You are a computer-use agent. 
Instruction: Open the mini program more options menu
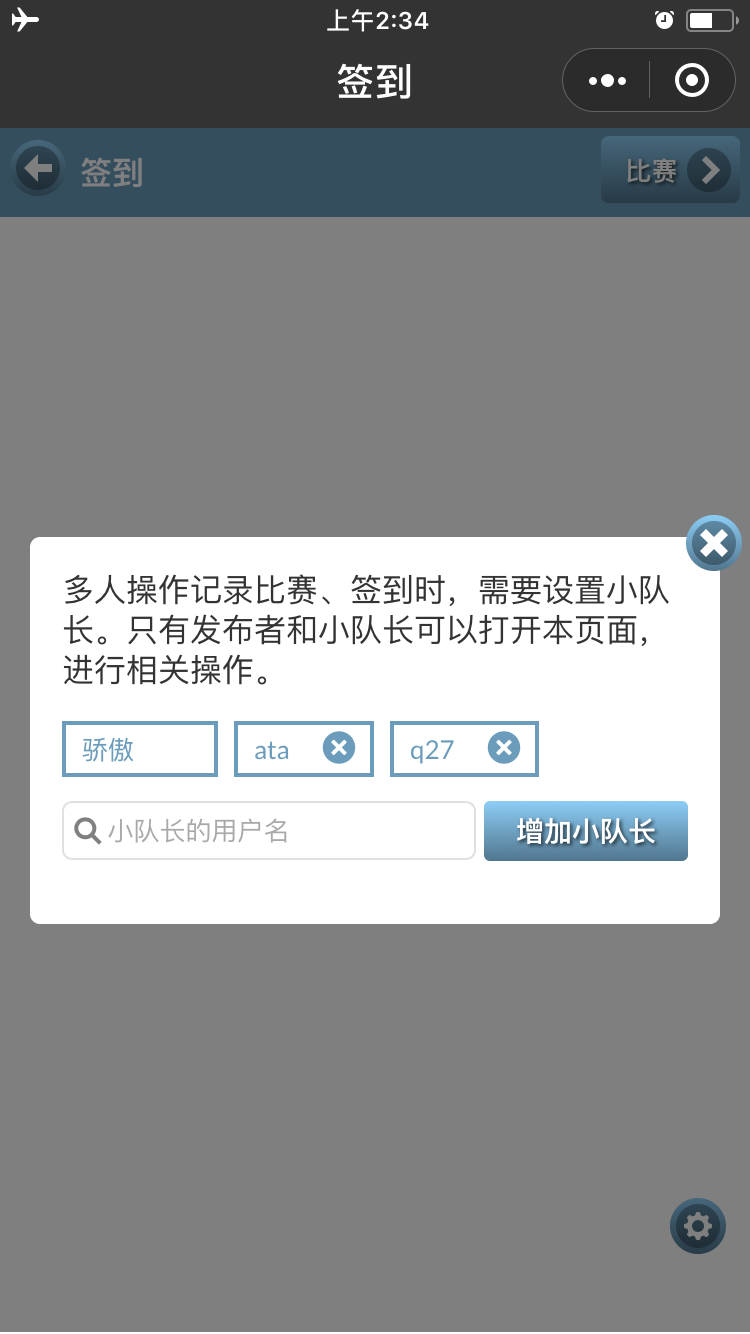pos(607,80)
